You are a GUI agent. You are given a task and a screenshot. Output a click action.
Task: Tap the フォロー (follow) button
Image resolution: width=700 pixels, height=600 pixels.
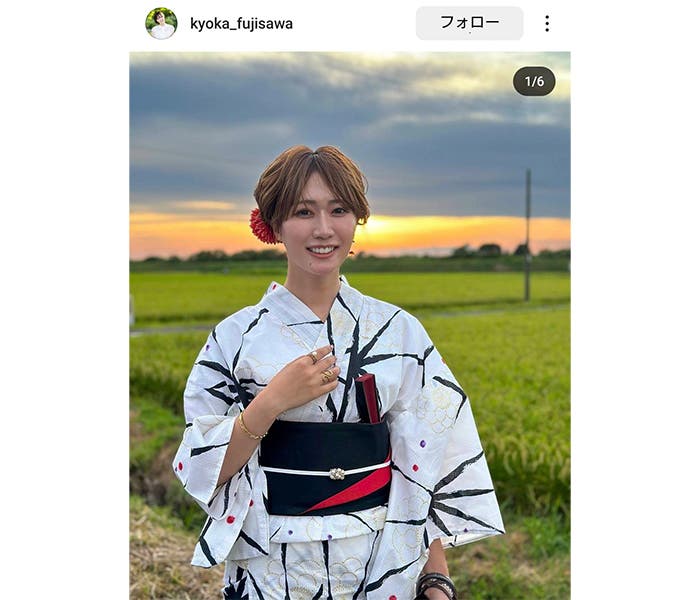point(469,23)
